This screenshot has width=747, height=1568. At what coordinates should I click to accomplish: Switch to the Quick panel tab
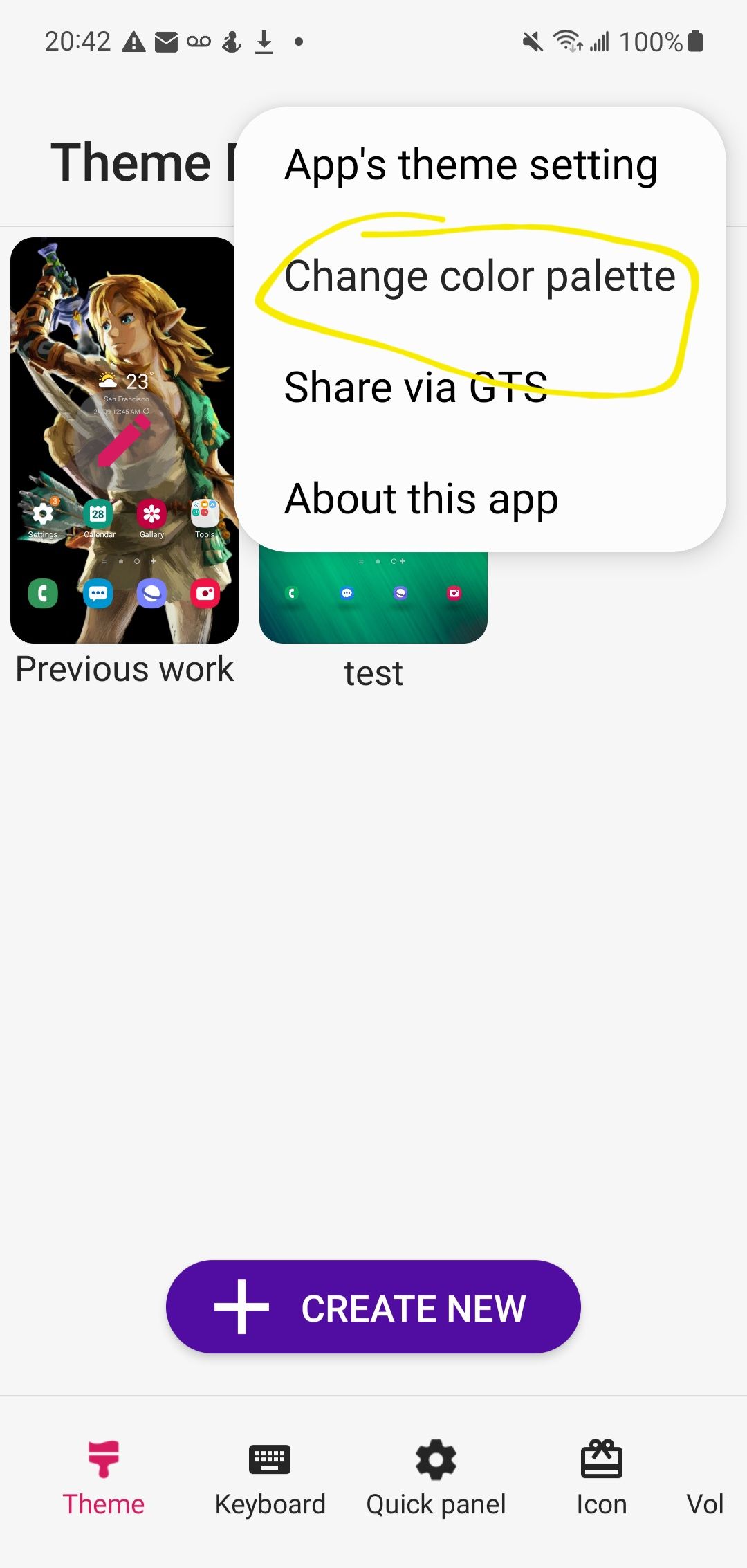436,1477
